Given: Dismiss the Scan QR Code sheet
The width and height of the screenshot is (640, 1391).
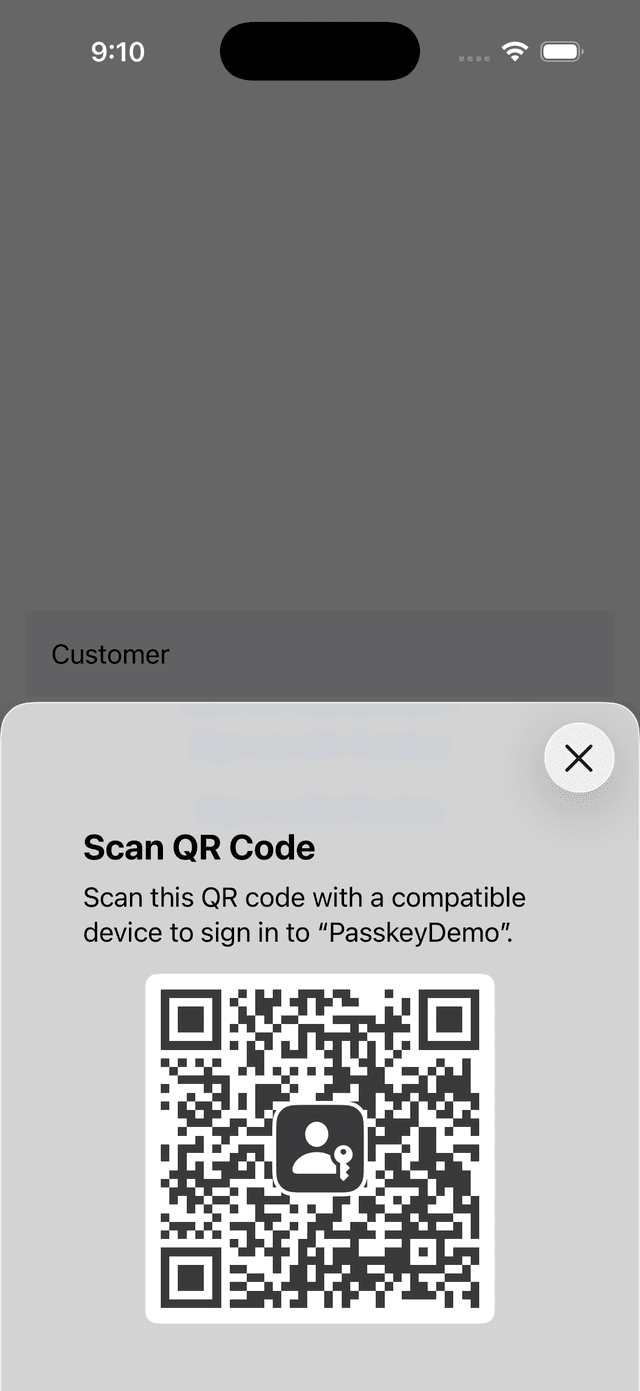Looking at the screenshot, I should point(578,759).
